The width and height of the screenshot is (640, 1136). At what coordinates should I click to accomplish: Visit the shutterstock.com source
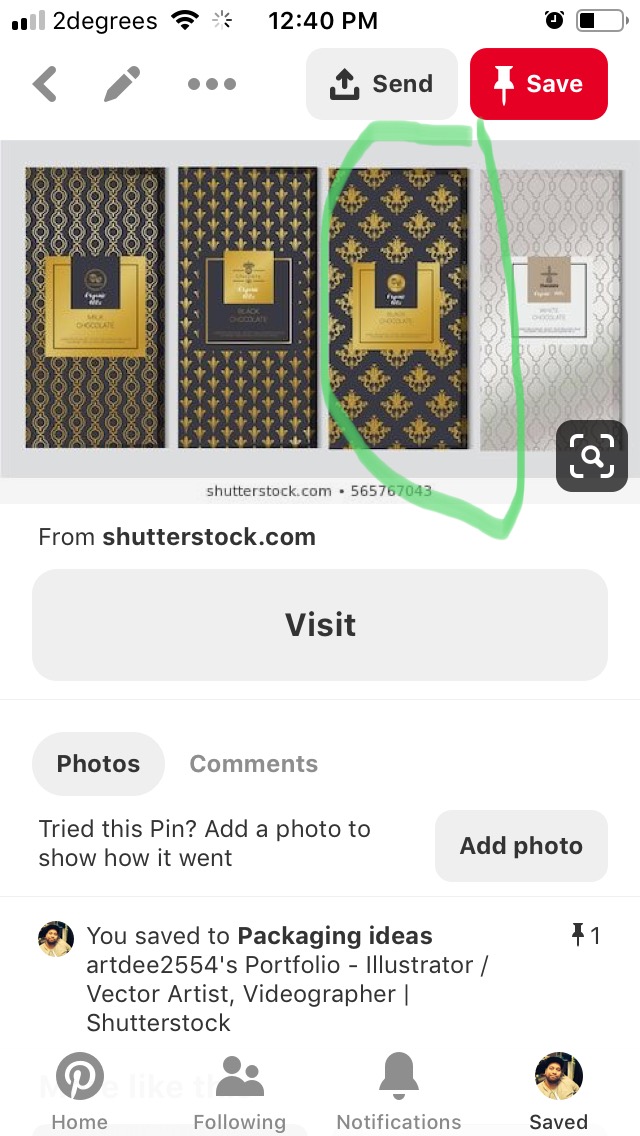tap(320, 625)
